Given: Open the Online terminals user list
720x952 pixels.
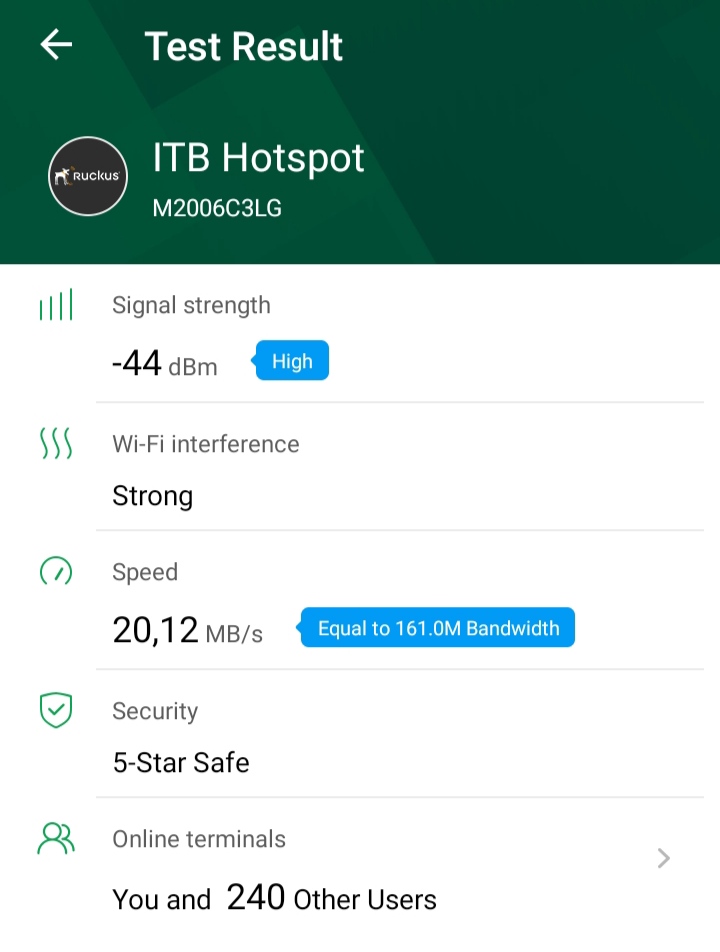Looking at the screenshot, I should (x=662, y=858).
